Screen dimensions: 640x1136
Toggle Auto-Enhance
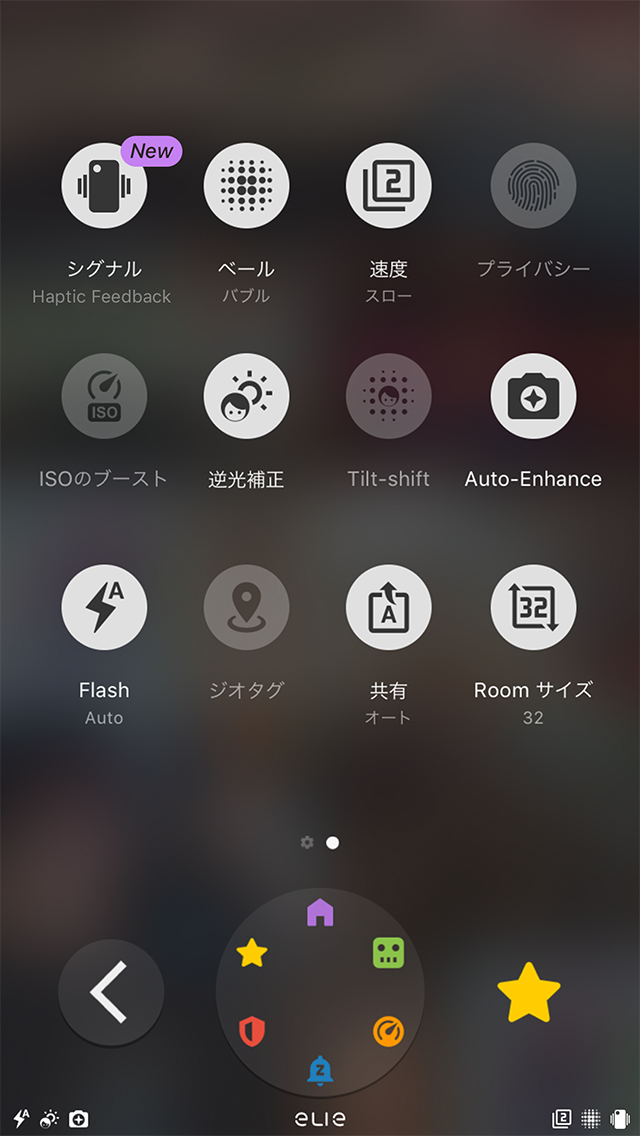(533, 396)
